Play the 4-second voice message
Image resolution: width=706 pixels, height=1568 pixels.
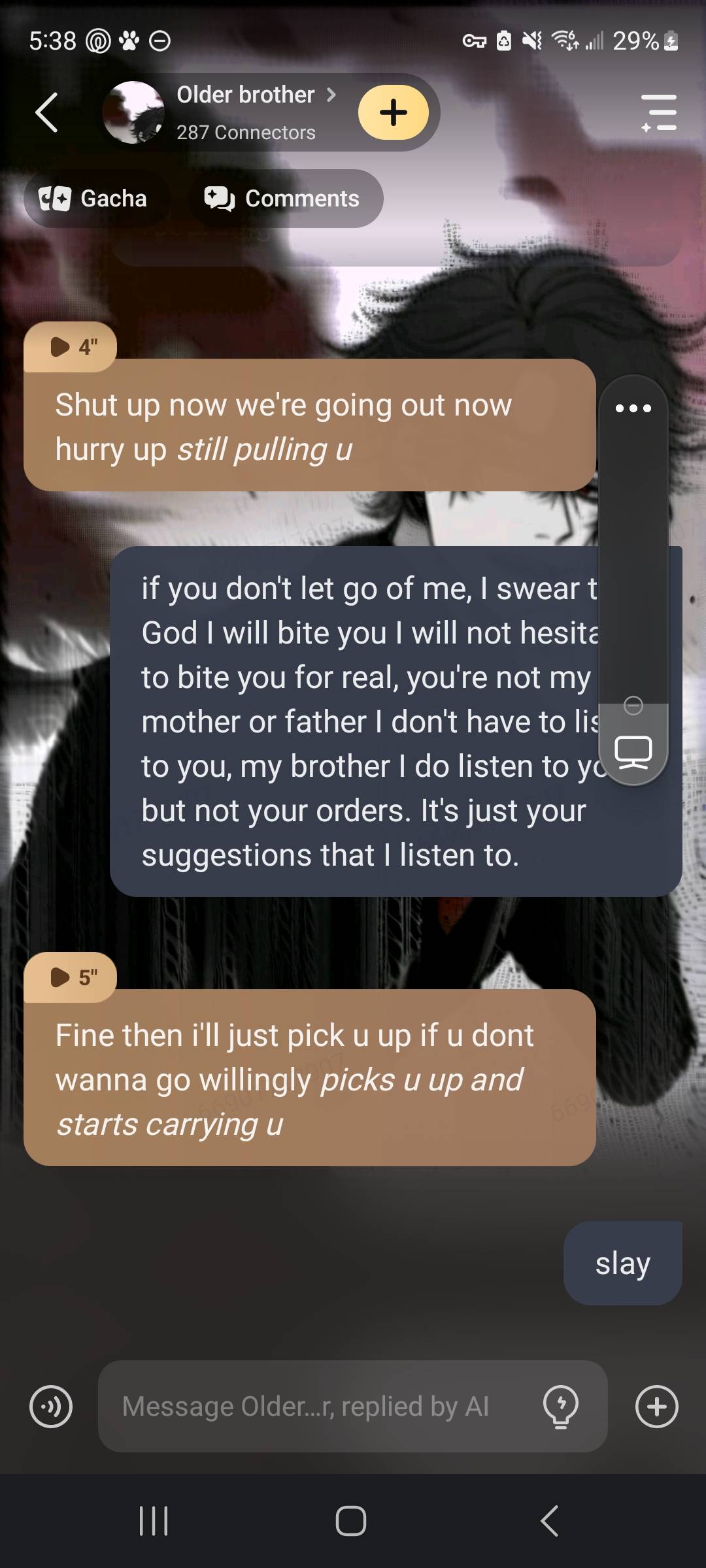tap(71, 347)
